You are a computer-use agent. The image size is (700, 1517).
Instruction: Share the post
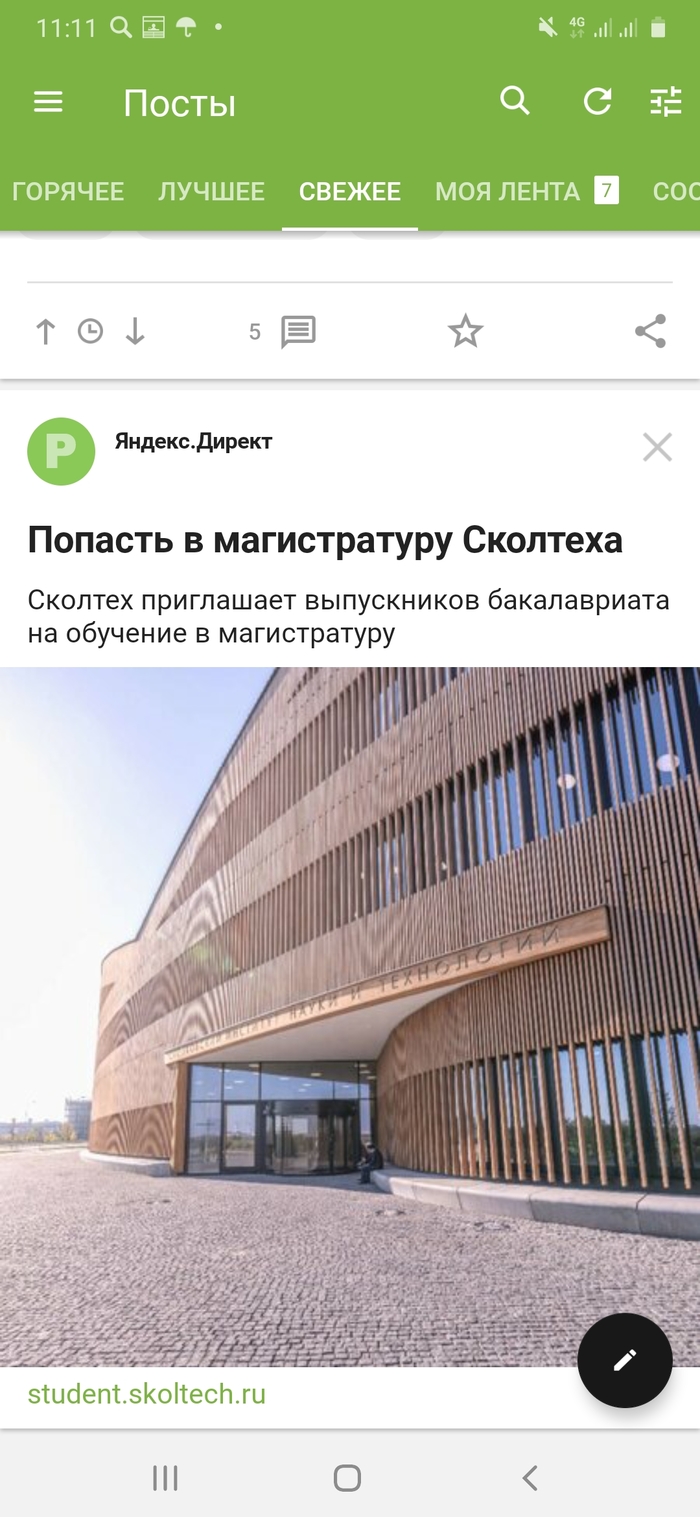coord(650,331)
